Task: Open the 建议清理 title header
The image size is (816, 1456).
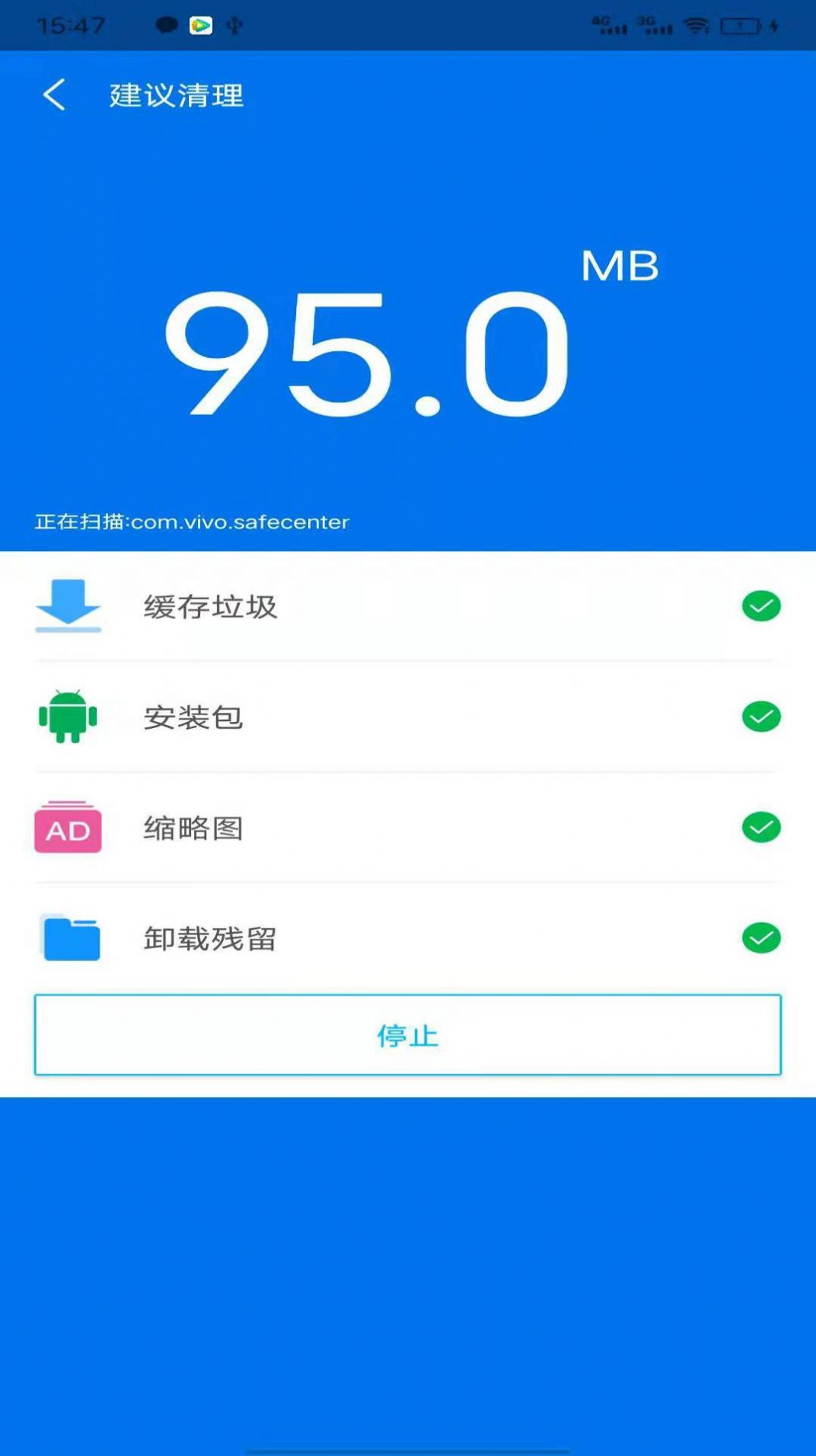Action: point(176,96)
